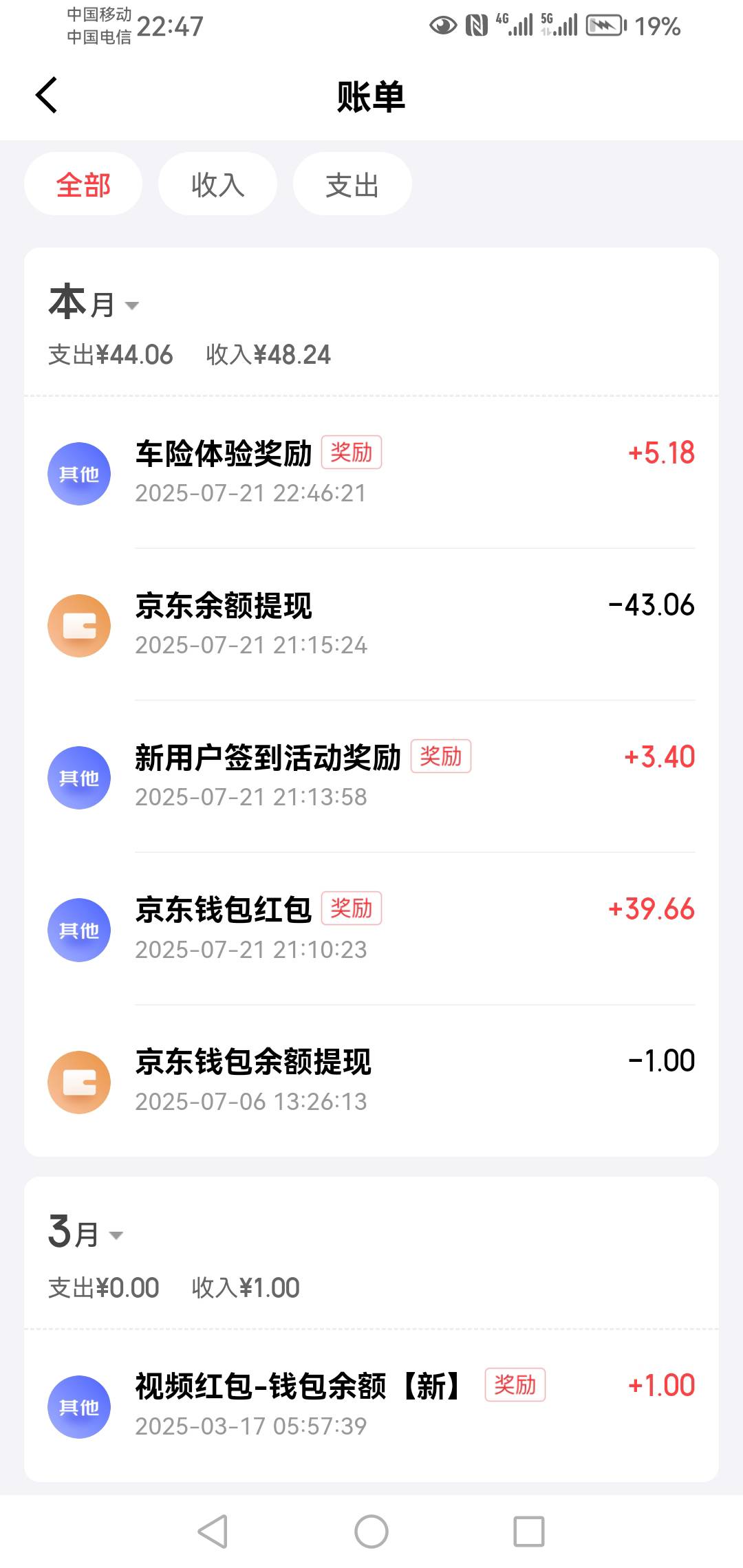This screenshot has width=743, height=1568.
Task: Tap the system home button
Action: pyautogui.click(x=371, y=1532)
